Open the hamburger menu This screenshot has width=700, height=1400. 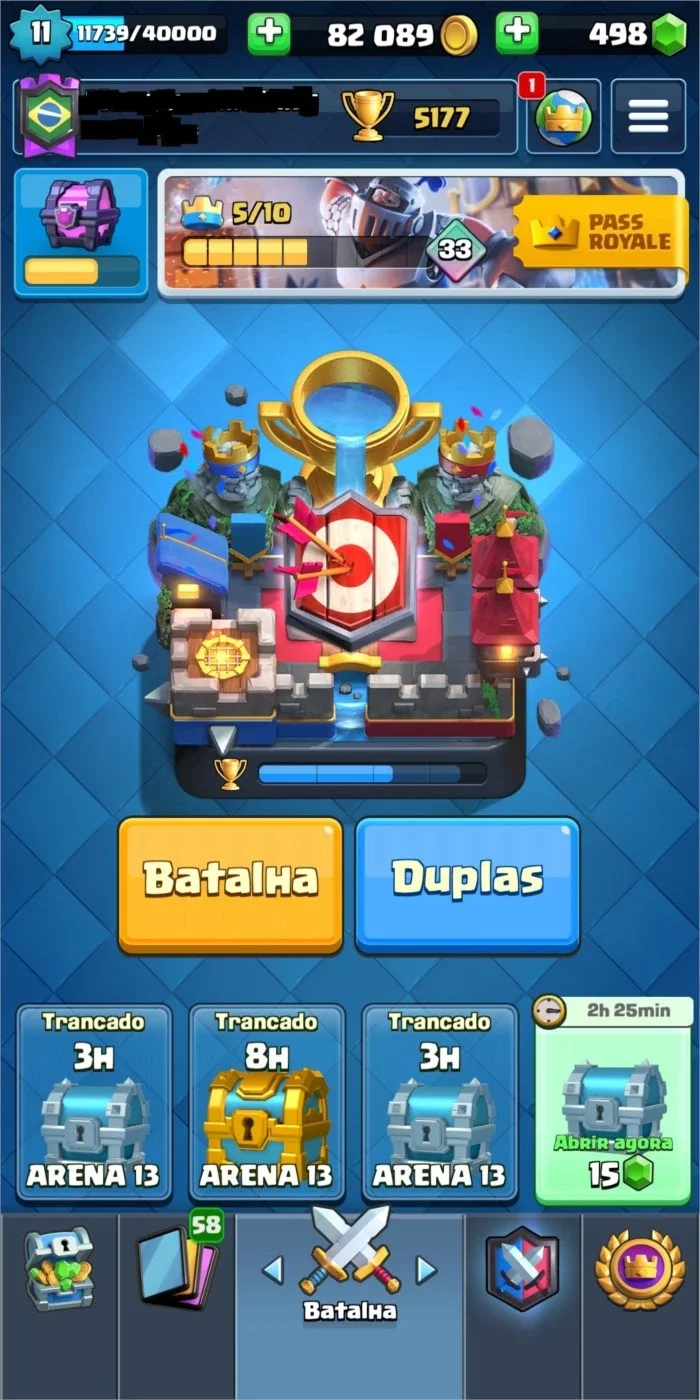point(648,117)
